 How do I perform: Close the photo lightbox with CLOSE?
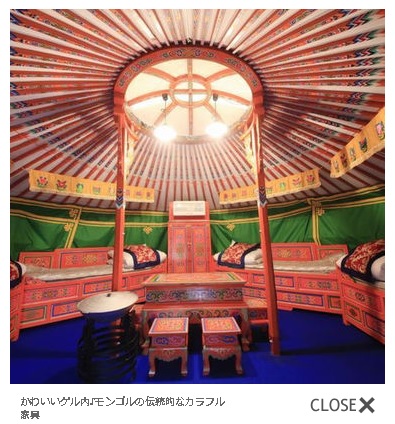click(x=342, y=405)
